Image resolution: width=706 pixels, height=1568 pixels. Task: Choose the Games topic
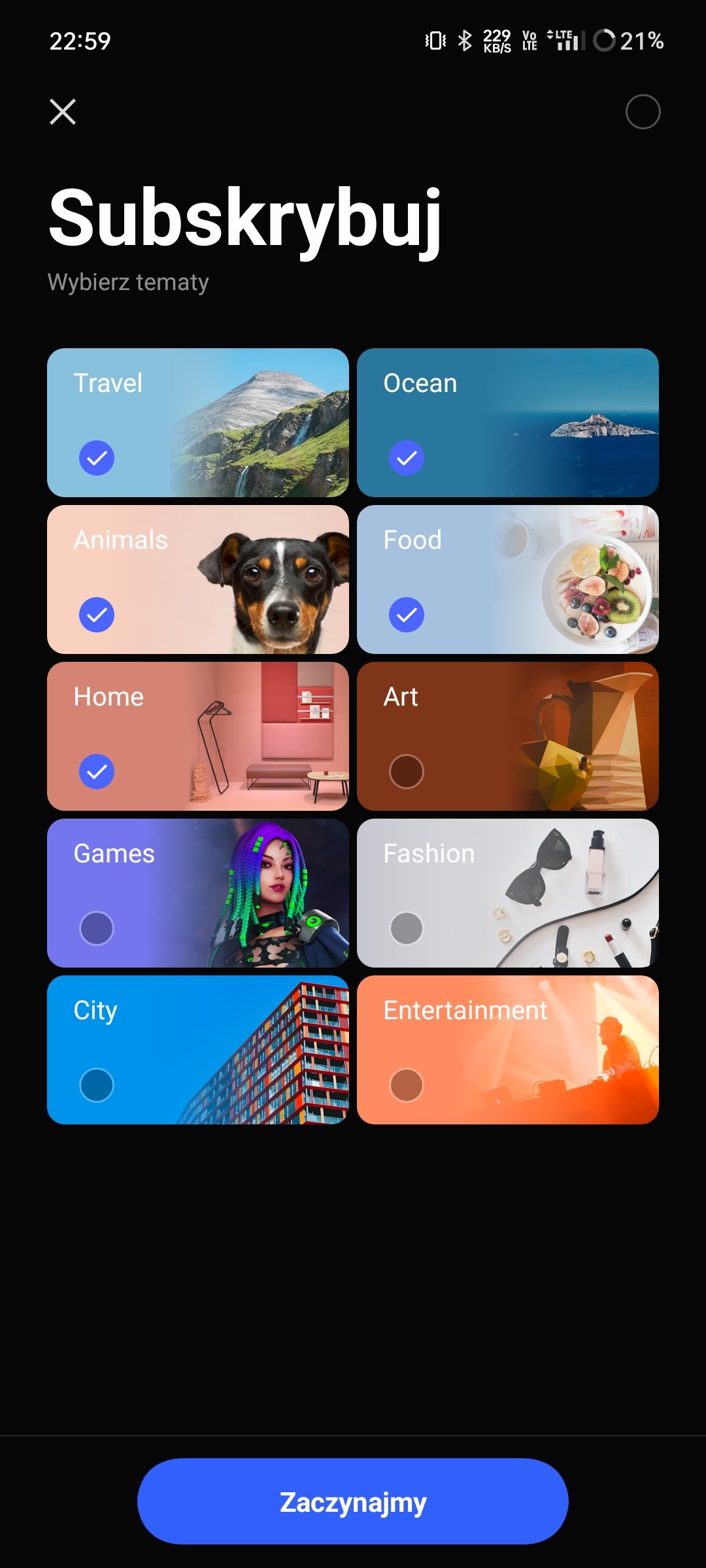tap(198, 892)
